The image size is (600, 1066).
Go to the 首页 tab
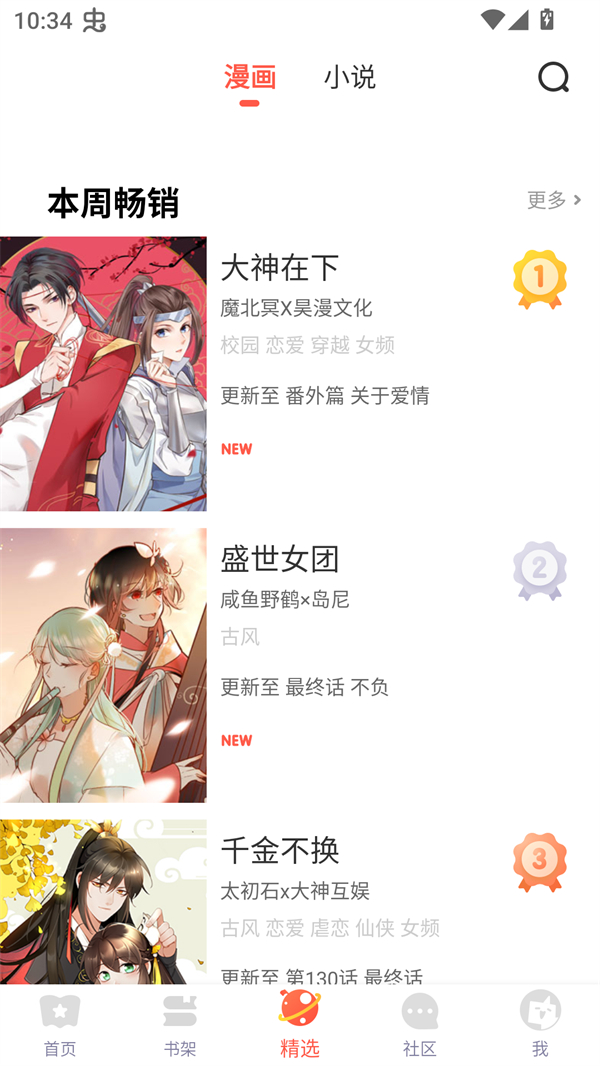(60, 1025)
